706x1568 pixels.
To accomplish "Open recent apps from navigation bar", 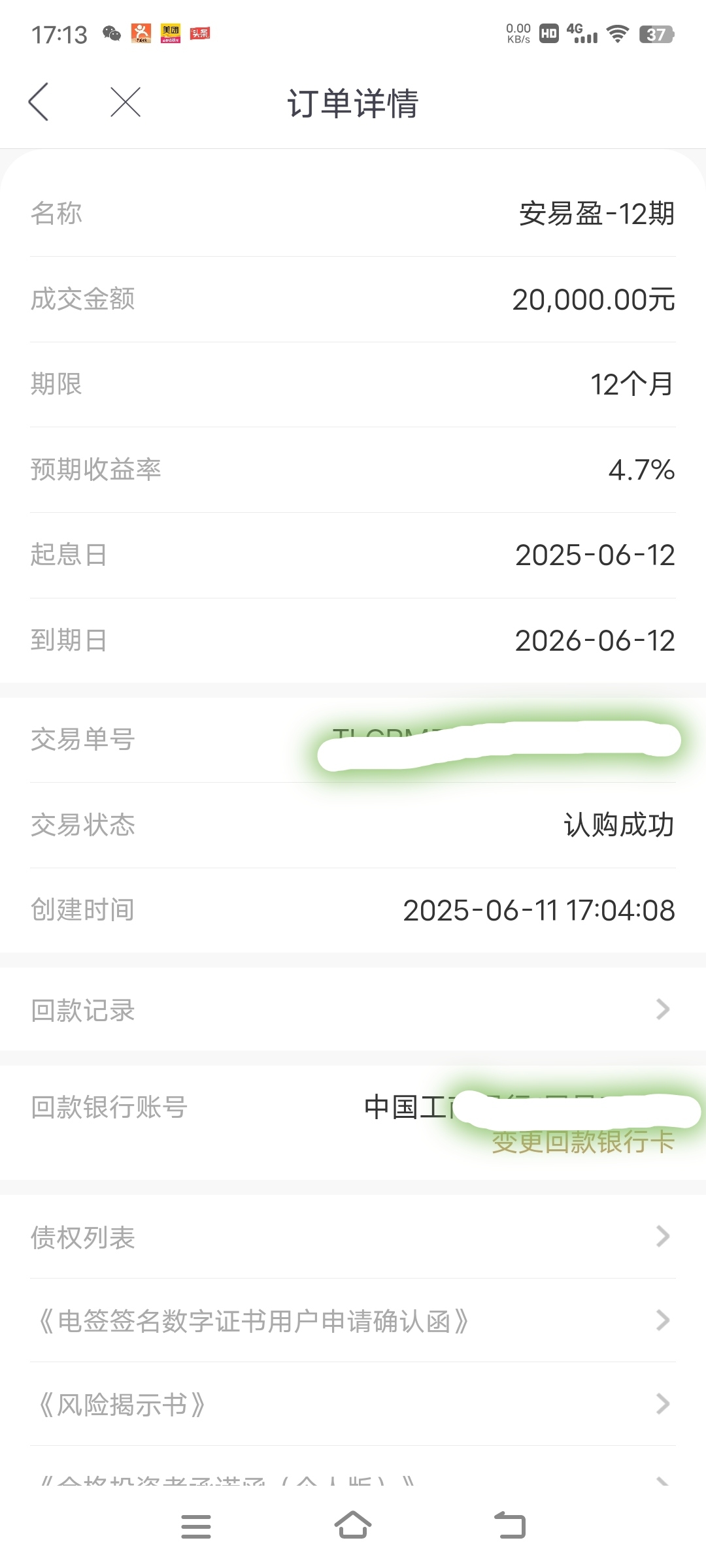I will [x=195, y=1526].
